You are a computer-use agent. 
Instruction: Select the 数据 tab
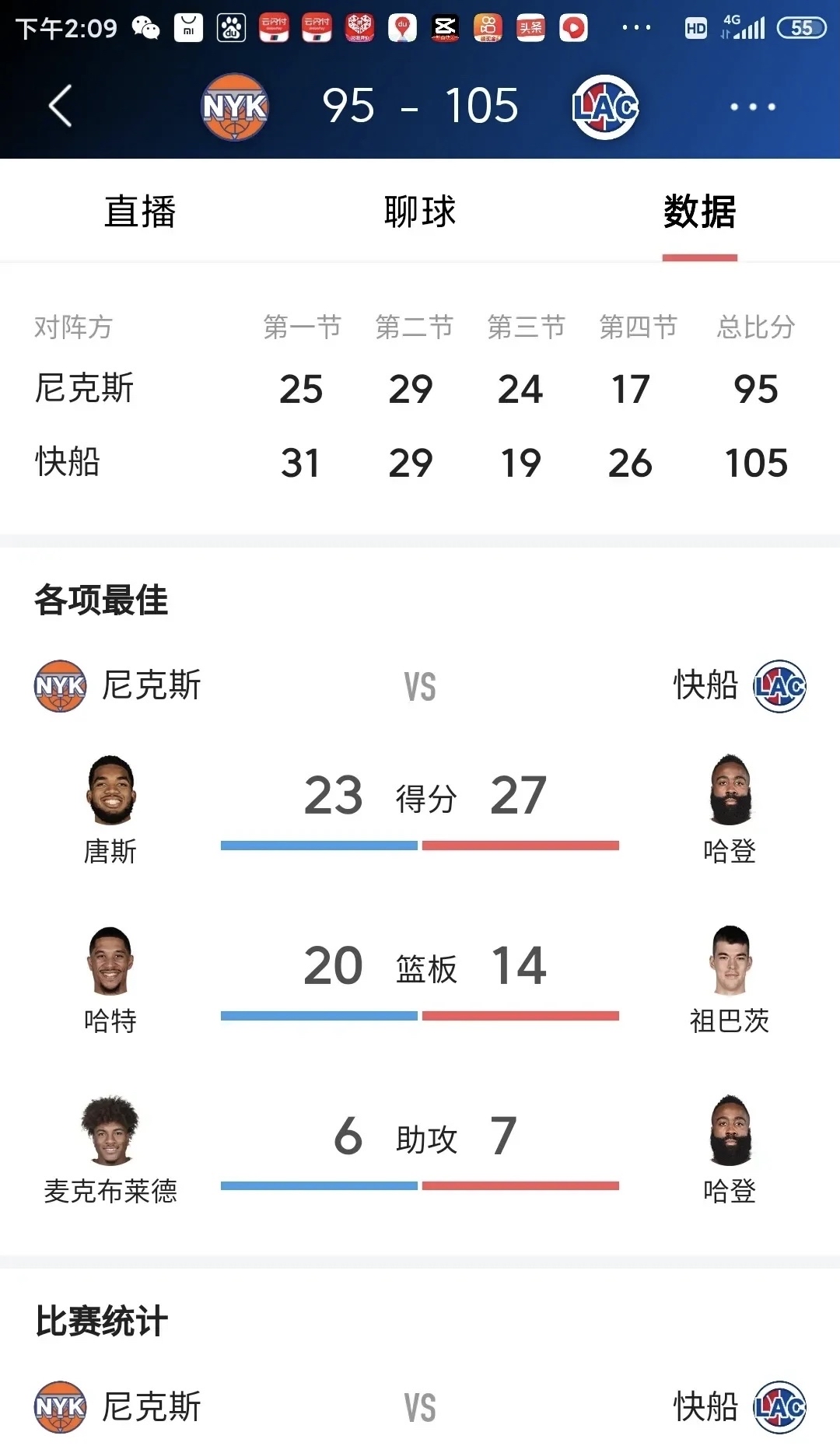pos(699,212)
